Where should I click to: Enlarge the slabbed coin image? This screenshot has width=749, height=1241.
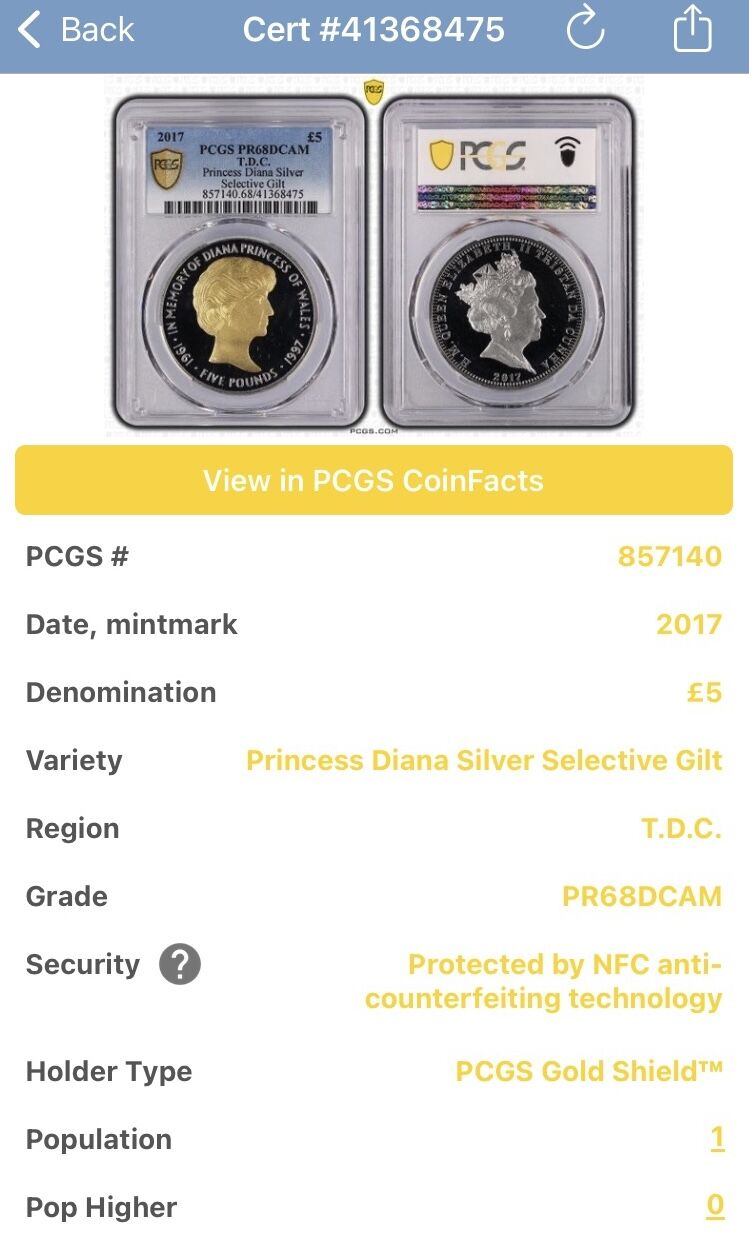tap(374, 256)
